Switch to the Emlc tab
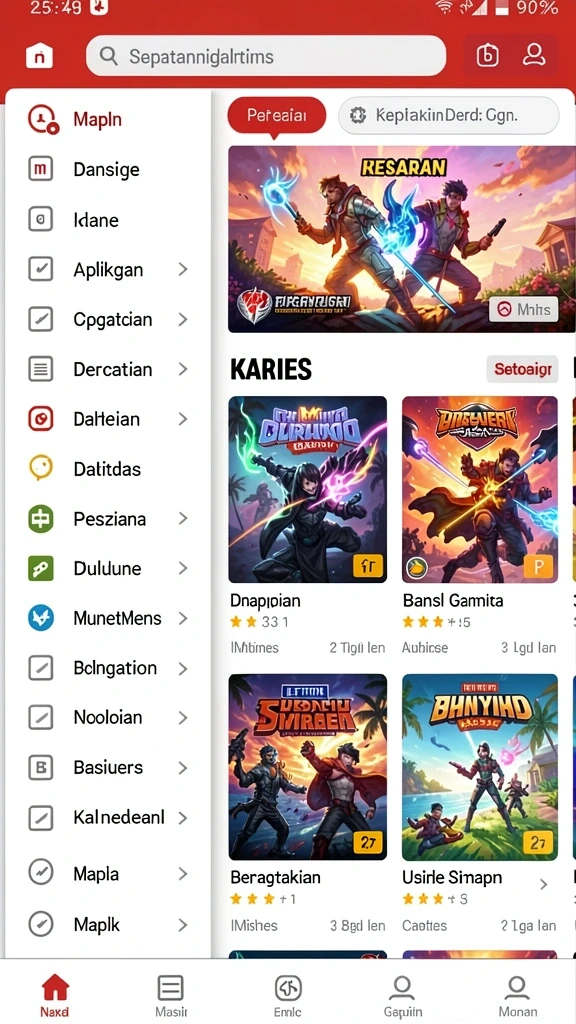The width and height of the screenshot is (576, 1024). (287, 995)
